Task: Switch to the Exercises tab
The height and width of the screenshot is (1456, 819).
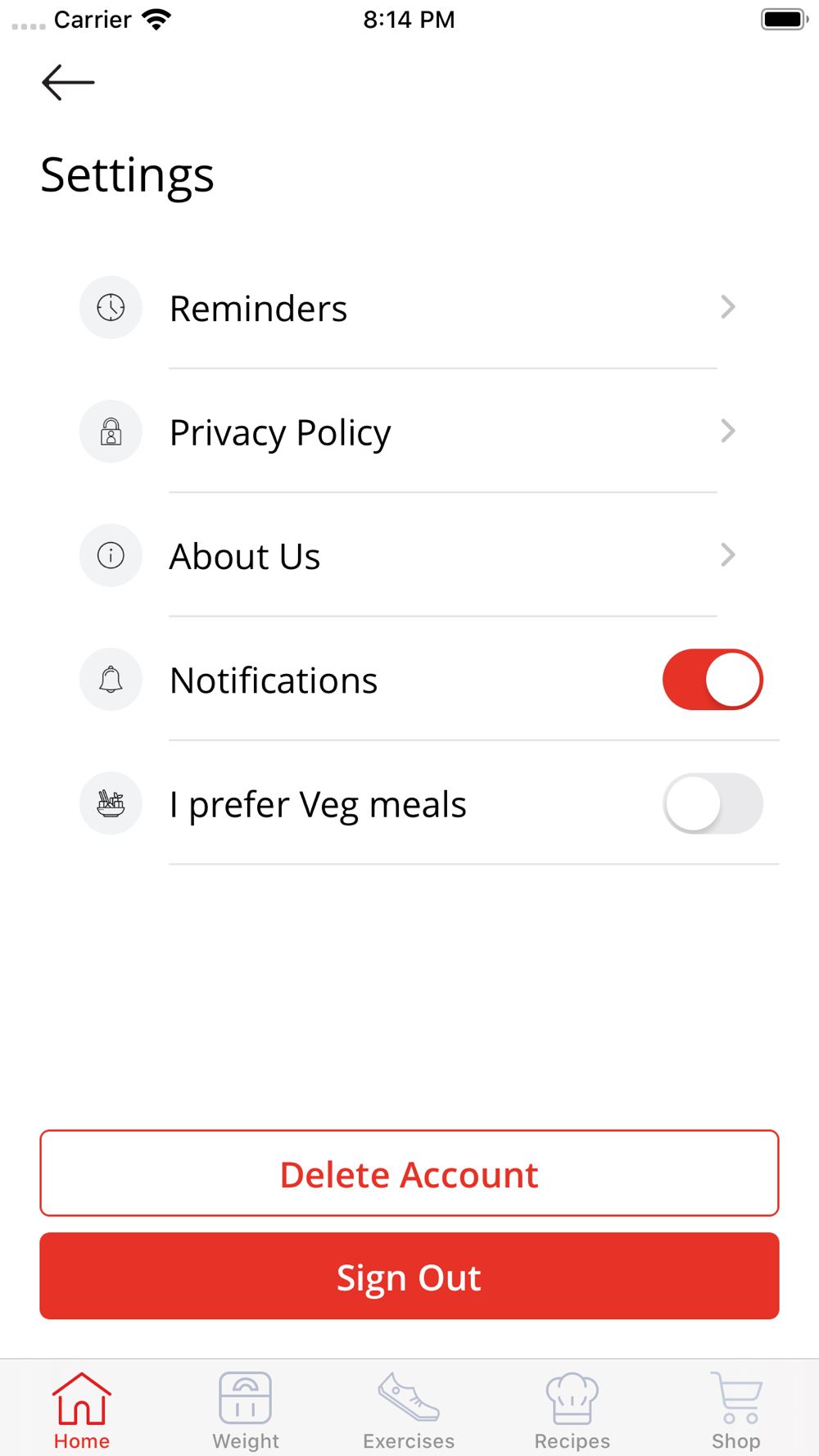Action: click(x=409, y=1410)
